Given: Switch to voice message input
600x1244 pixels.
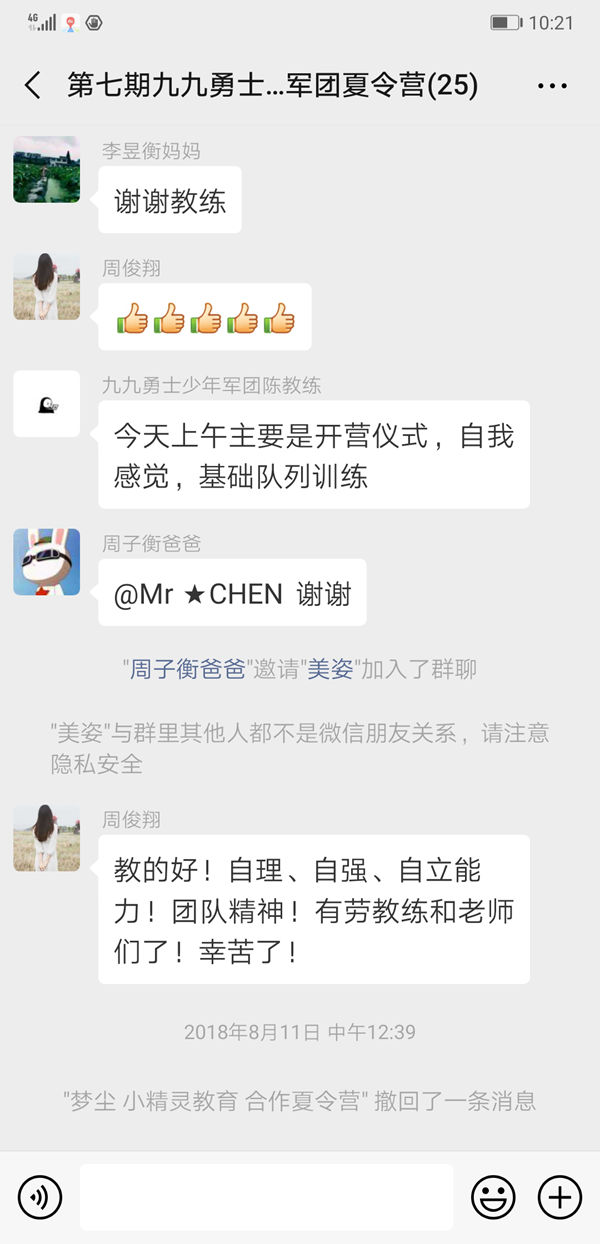Looking at the screenshot, I should [x=40, y=1196].
